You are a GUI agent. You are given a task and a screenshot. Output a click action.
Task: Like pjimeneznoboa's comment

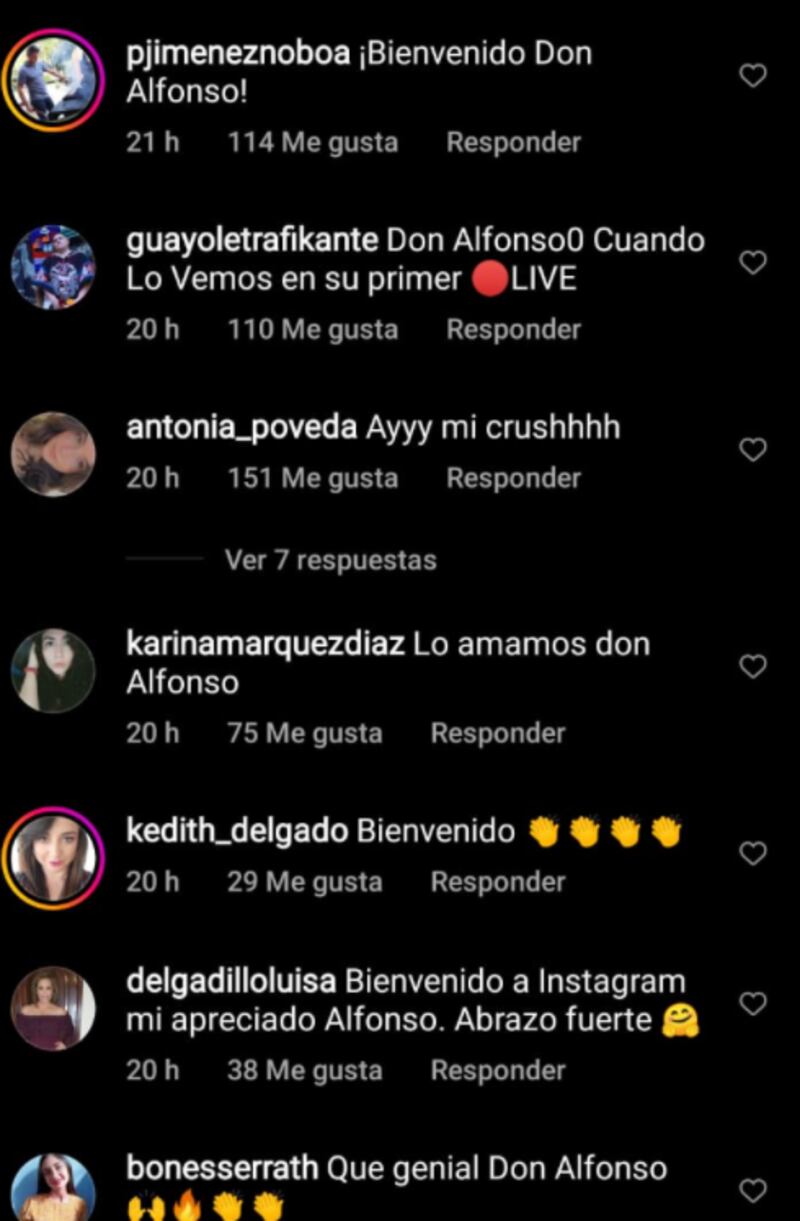[x=752, y=75]
